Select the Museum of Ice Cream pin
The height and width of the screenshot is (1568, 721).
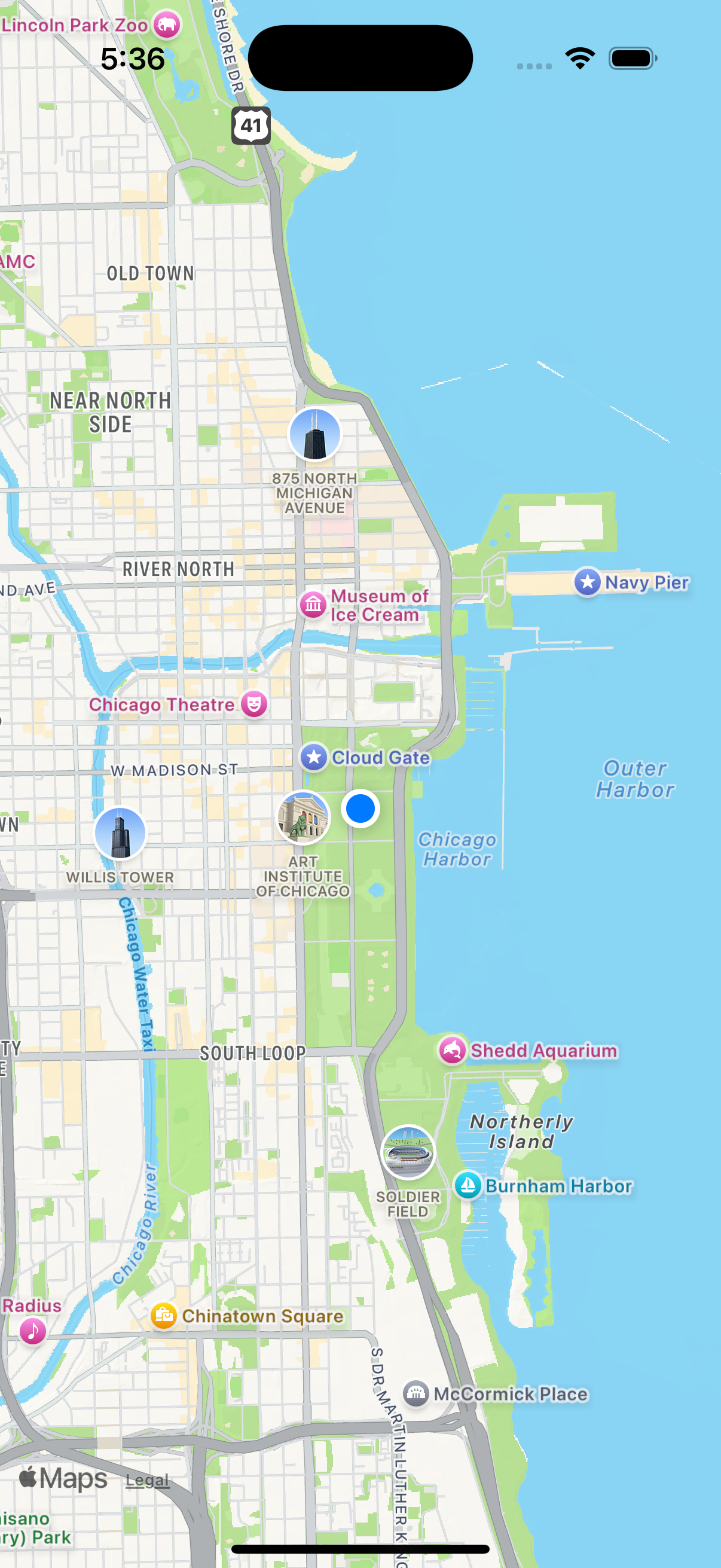[x=312, y=605]
